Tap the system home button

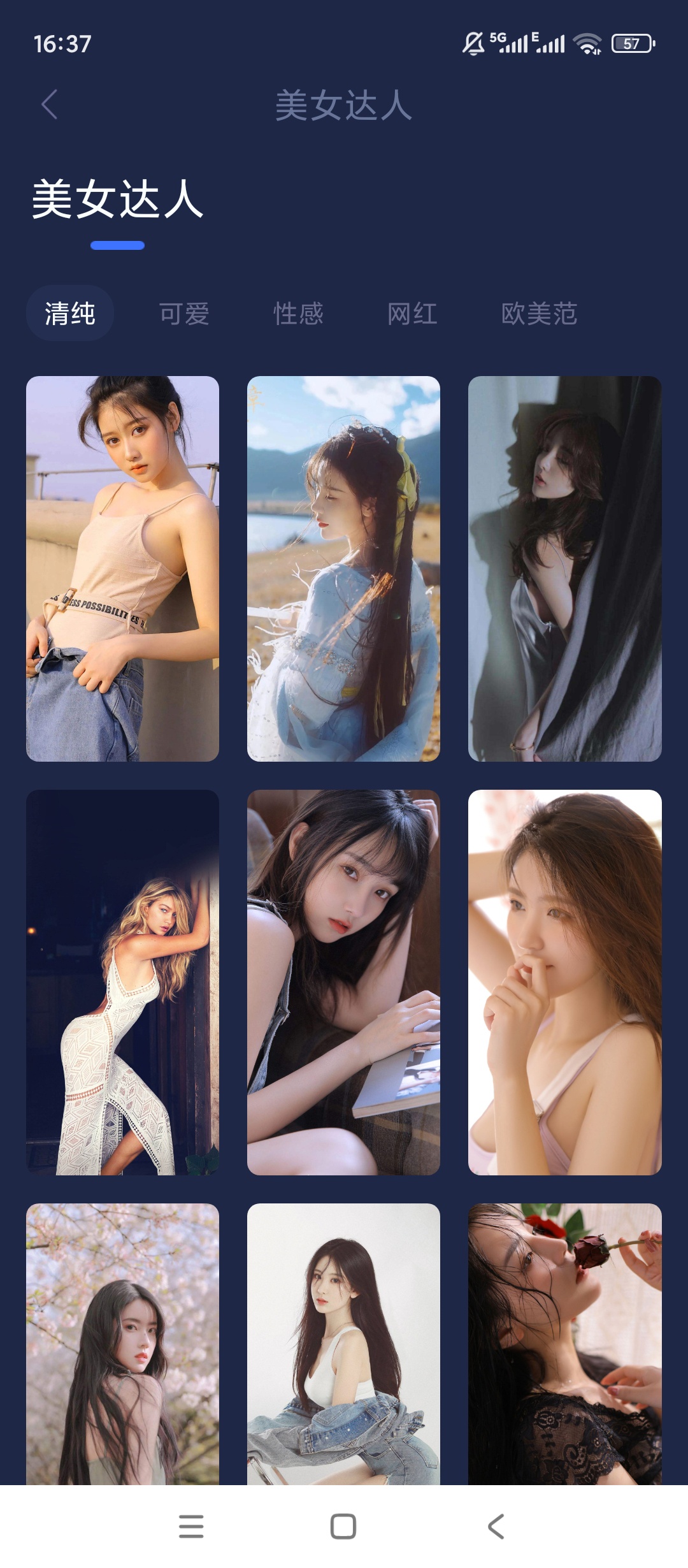pos(343,1527)
